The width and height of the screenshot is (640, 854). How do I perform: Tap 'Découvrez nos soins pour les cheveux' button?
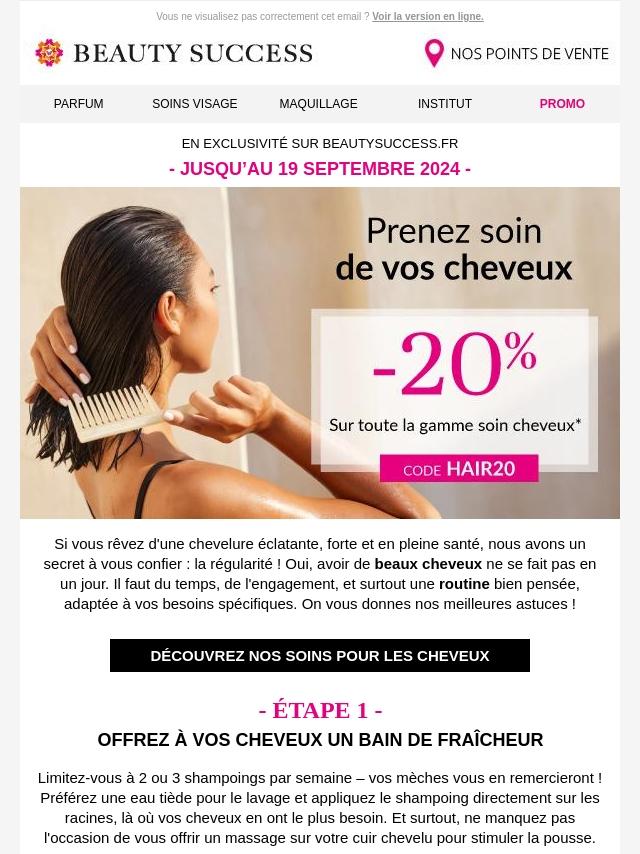(x=320, y=656)
